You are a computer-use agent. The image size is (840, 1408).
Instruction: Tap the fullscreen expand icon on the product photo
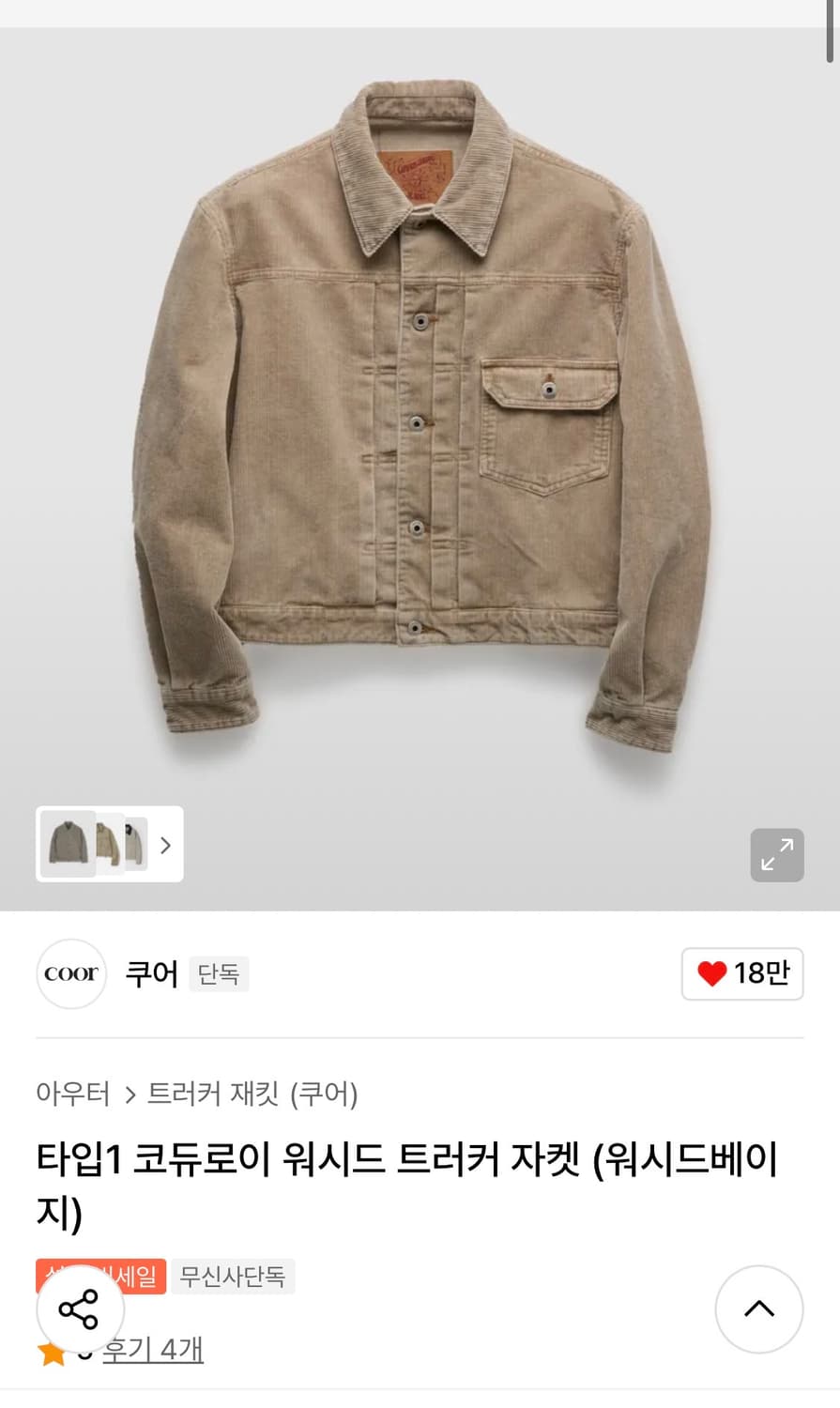pos(776,855)
